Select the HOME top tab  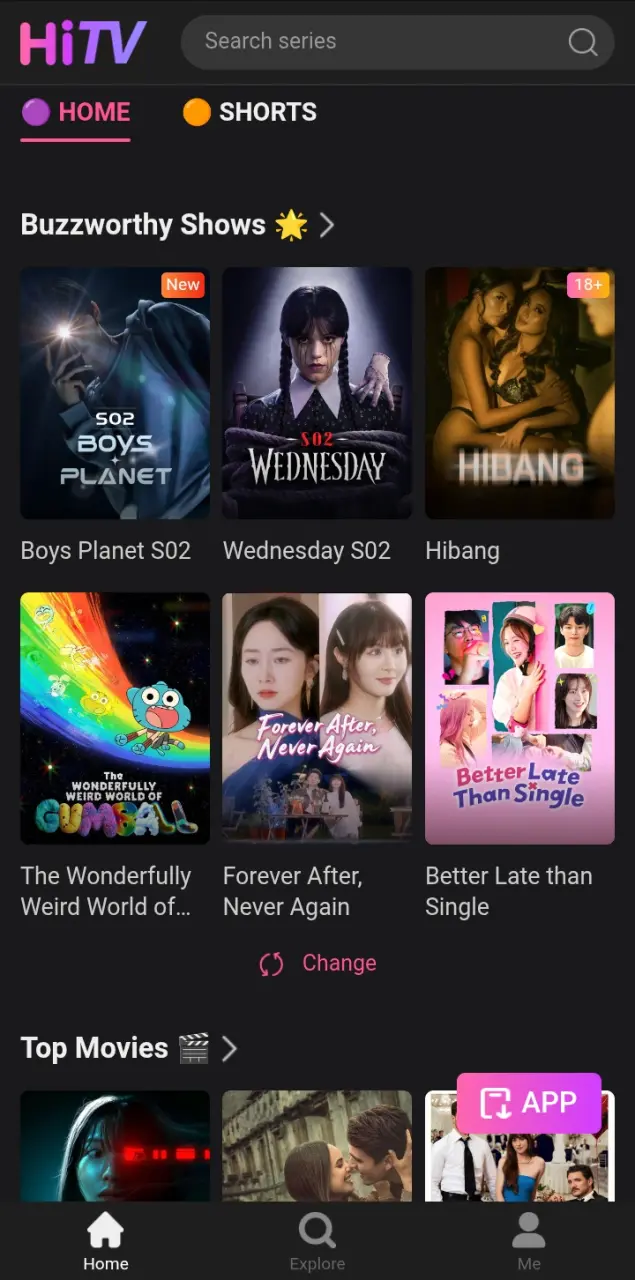(76, 112)
